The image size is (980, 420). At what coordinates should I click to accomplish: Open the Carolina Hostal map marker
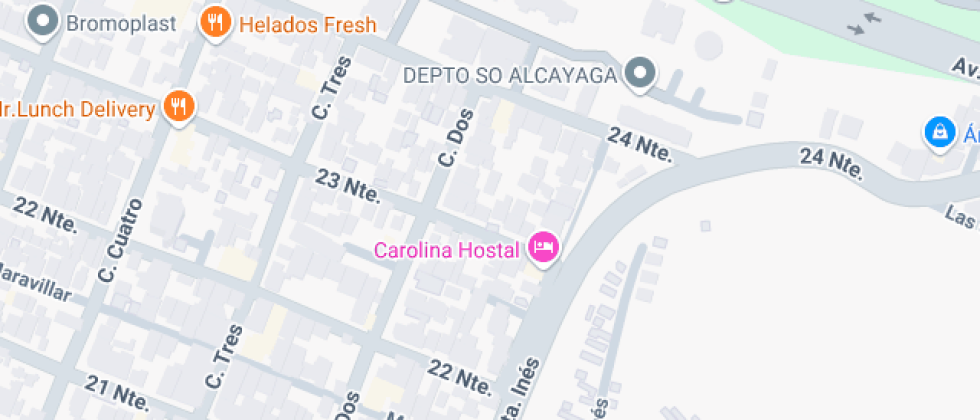click(542, 247)
